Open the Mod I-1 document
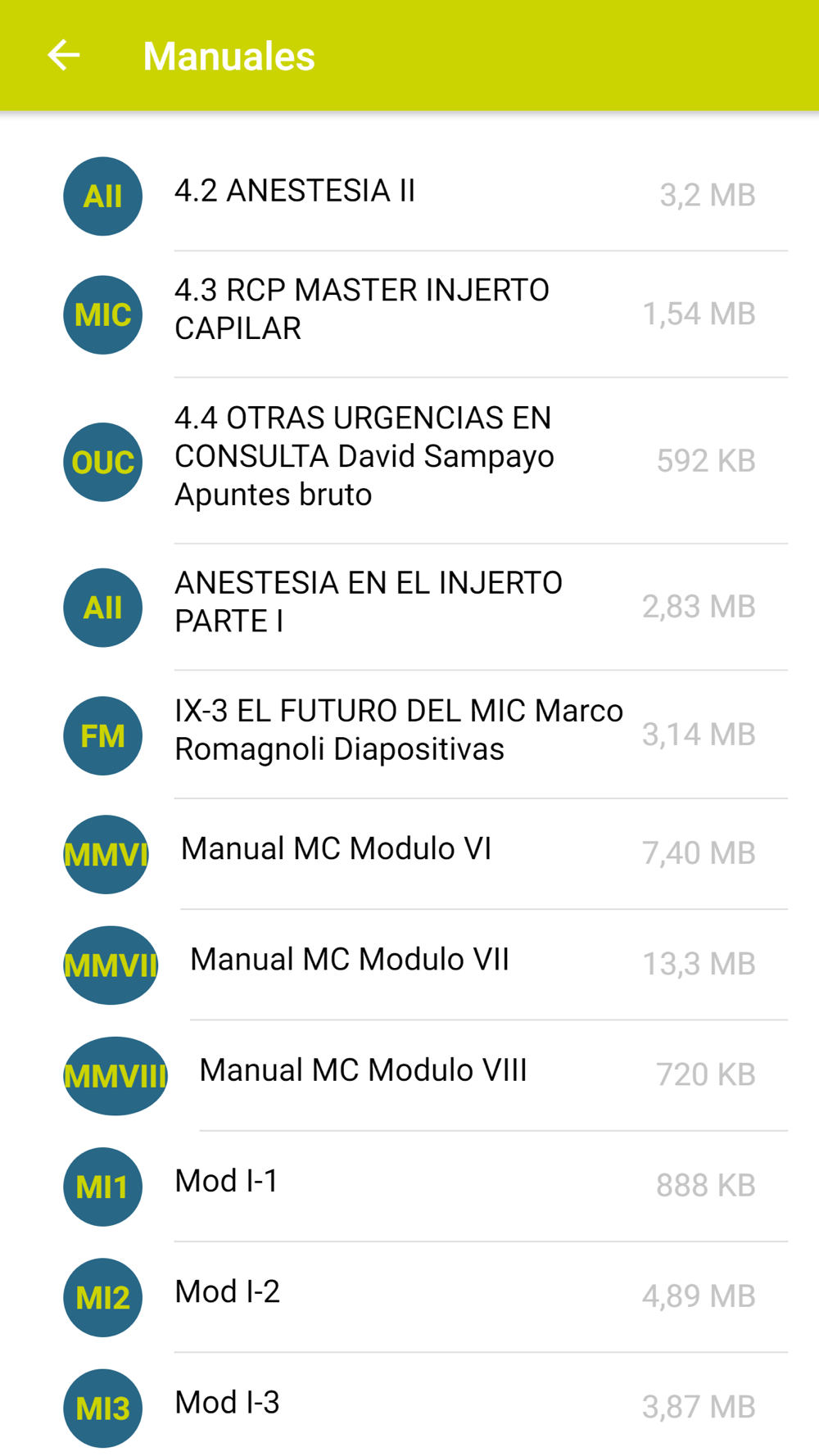This screenshot has width=819, height=1456. pos(409,1186)
